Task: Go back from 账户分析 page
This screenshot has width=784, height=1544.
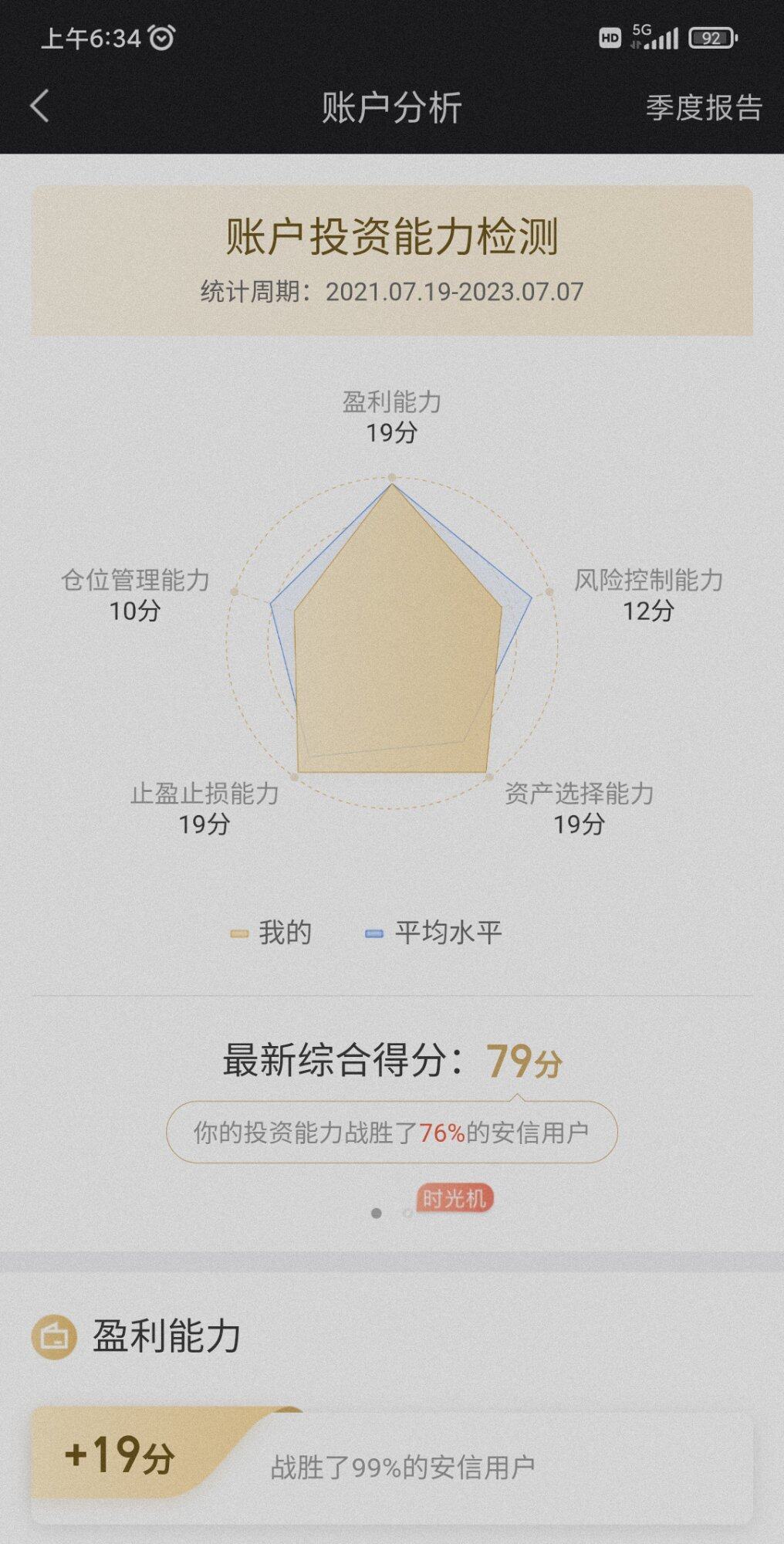Action: point(40,107)
